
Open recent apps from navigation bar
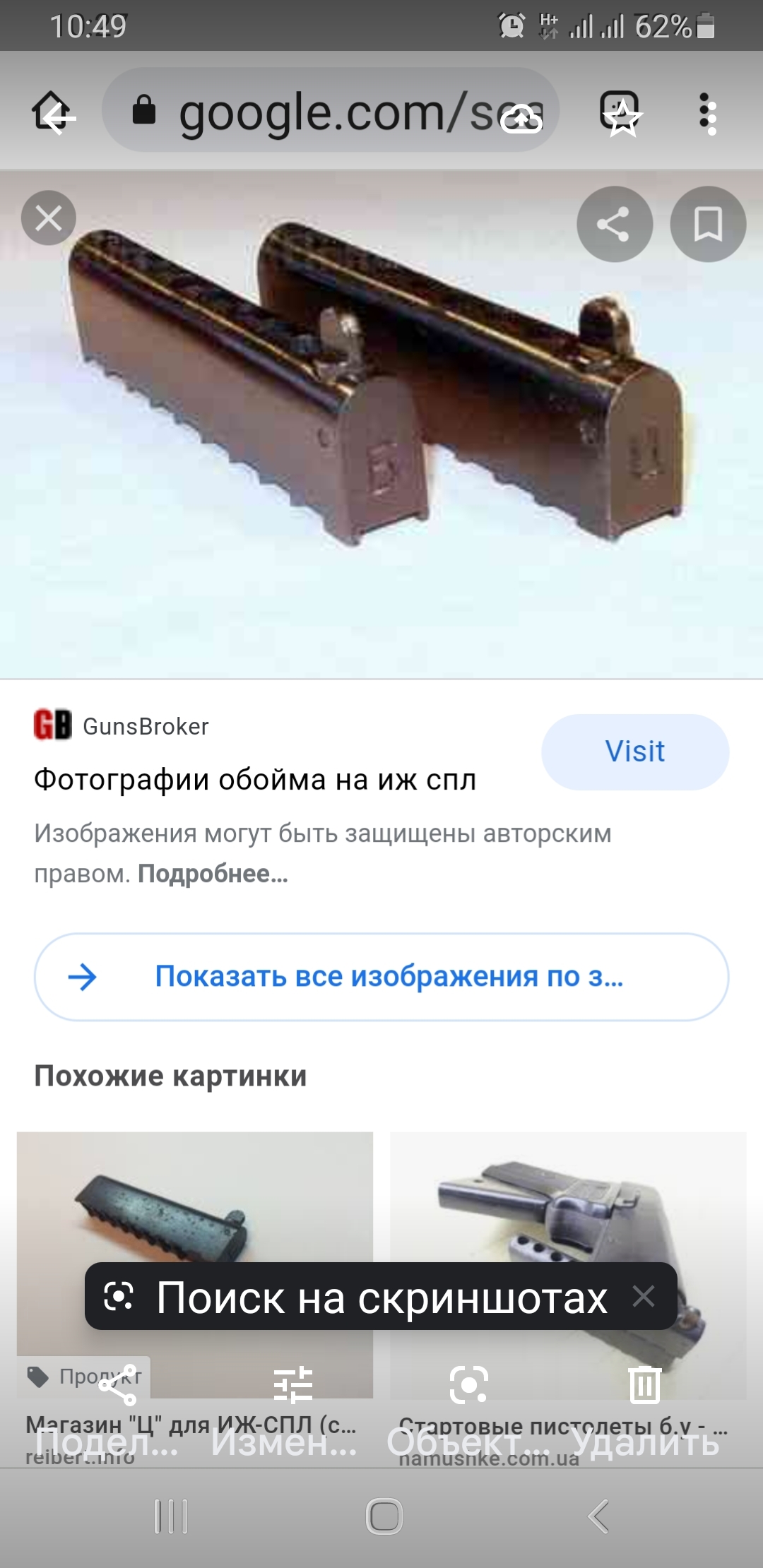tap(171, 1516)
